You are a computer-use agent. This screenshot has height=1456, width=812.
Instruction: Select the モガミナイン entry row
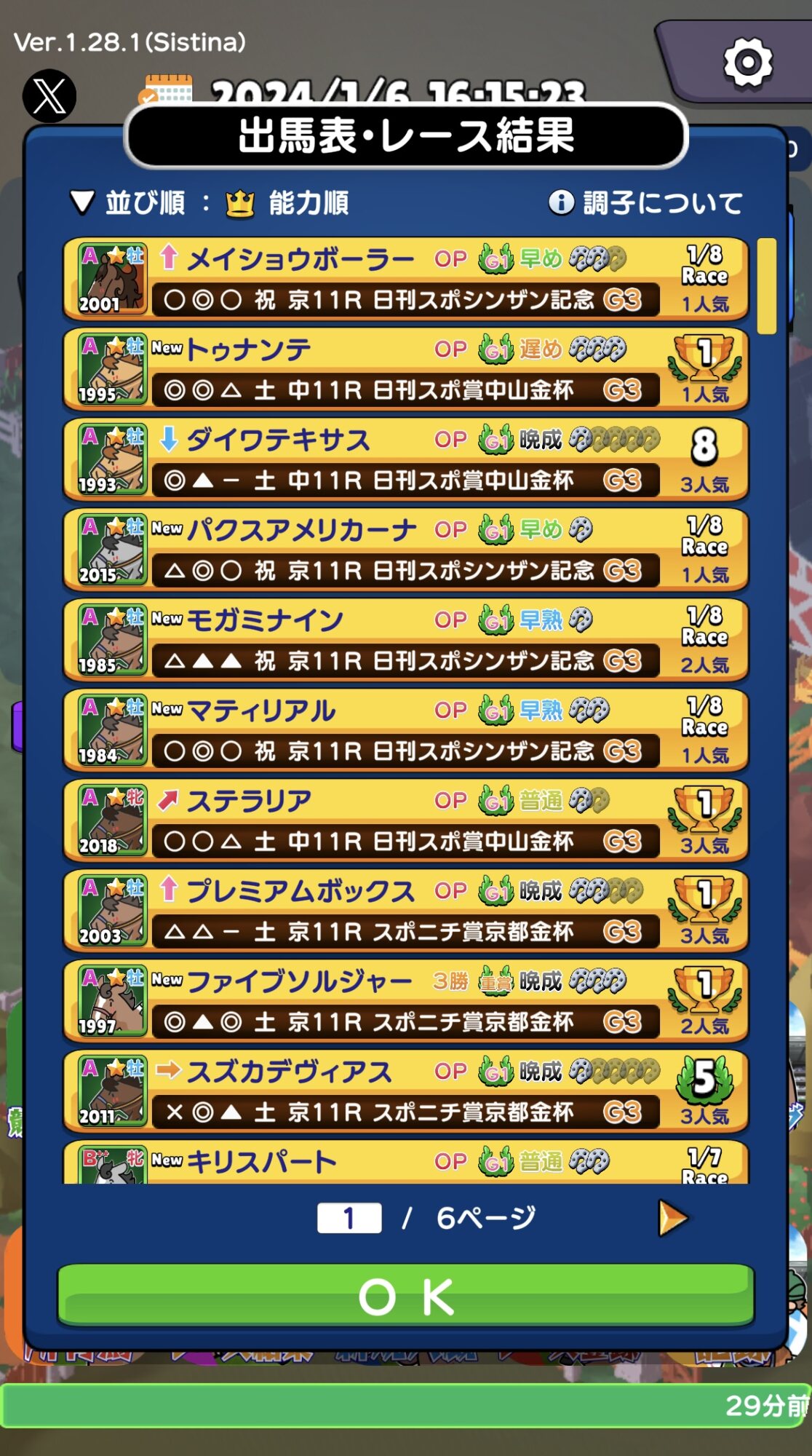point(406,641)
